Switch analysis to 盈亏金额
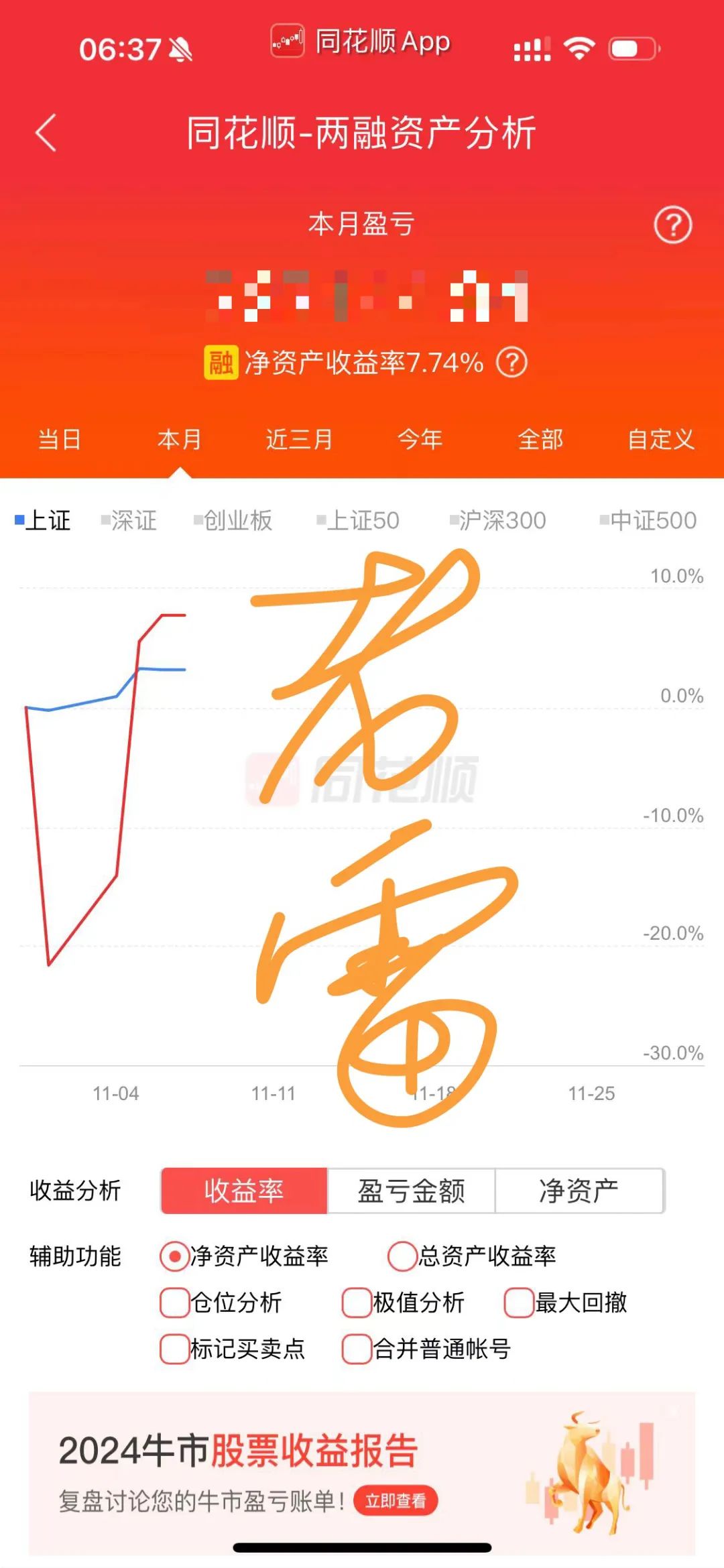The width and height of the screenshot is (724, 1568). click(x=411, y=1191)
